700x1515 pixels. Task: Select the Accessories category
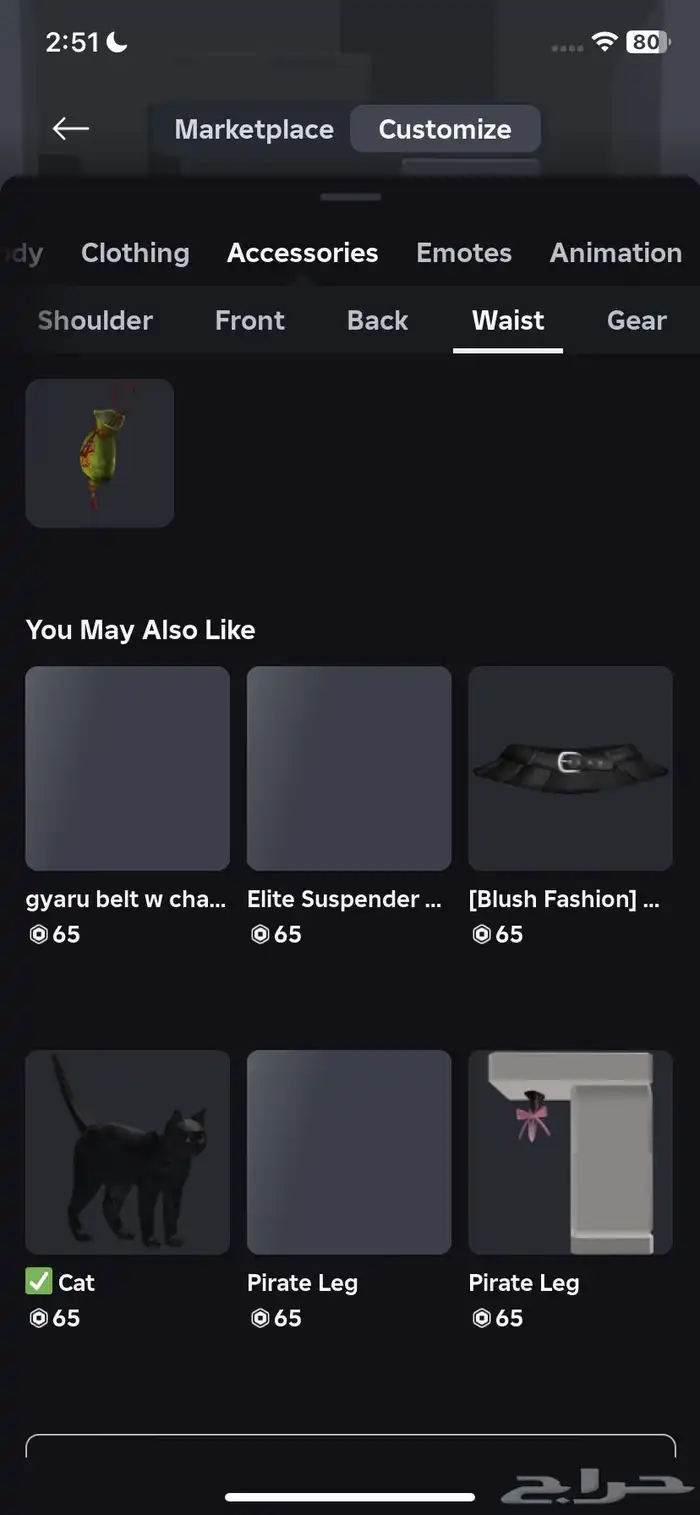point(302,253)
